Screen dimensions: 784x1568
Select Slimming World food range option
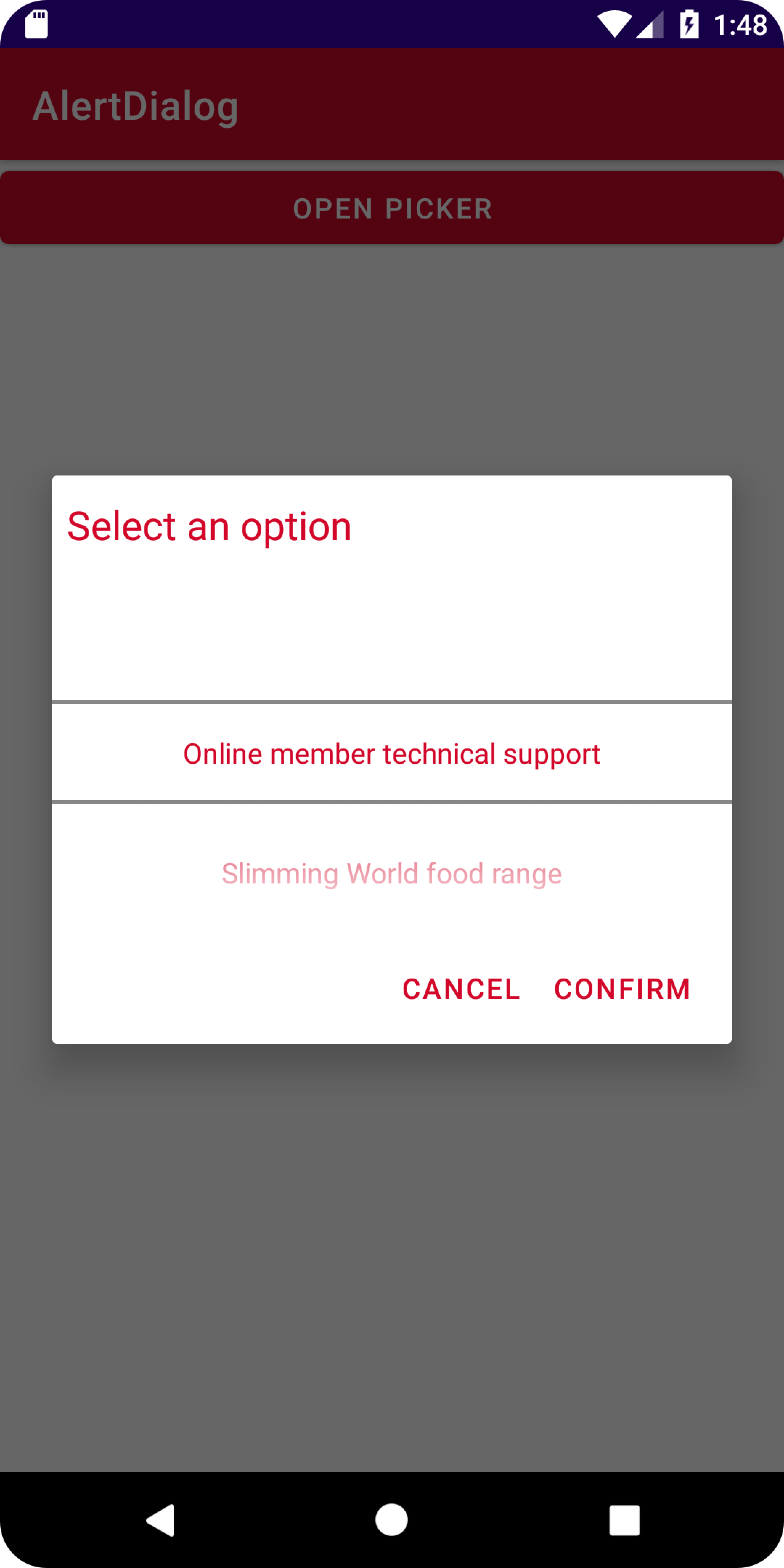point(391,874)
